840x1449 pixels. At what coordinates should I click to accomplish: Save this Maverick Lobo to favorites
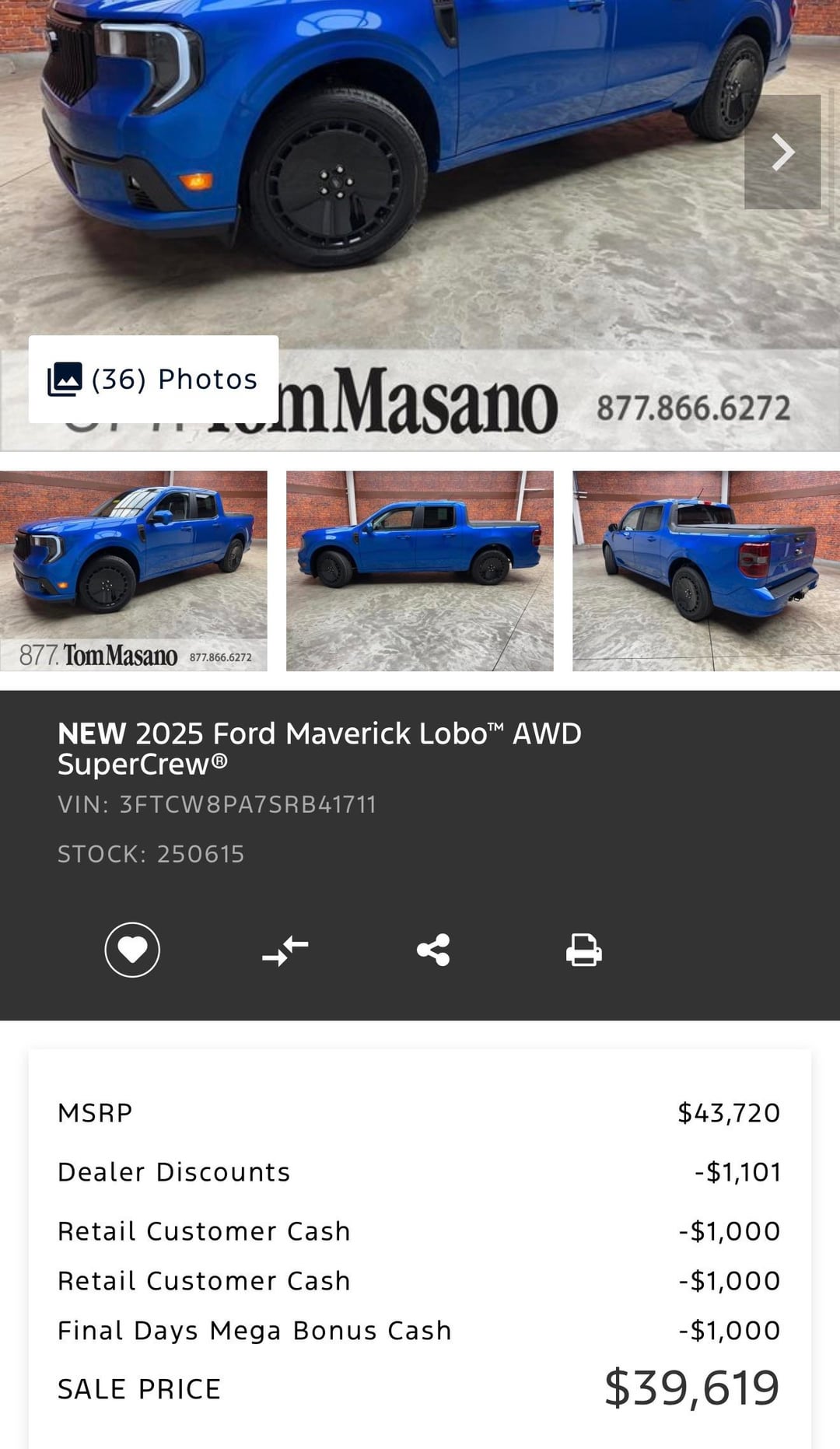[132, 950]
